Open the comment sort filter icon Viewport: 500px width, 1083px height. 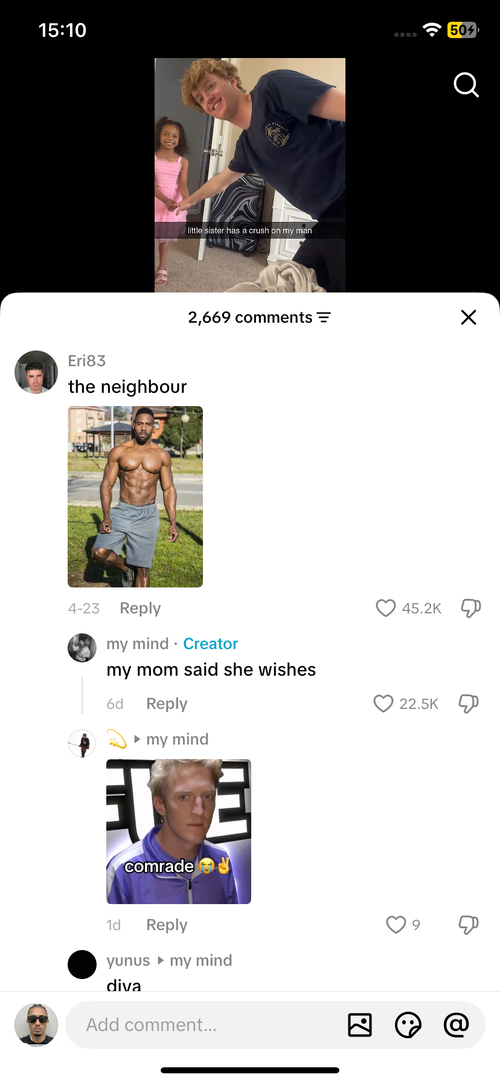point(323,318)
